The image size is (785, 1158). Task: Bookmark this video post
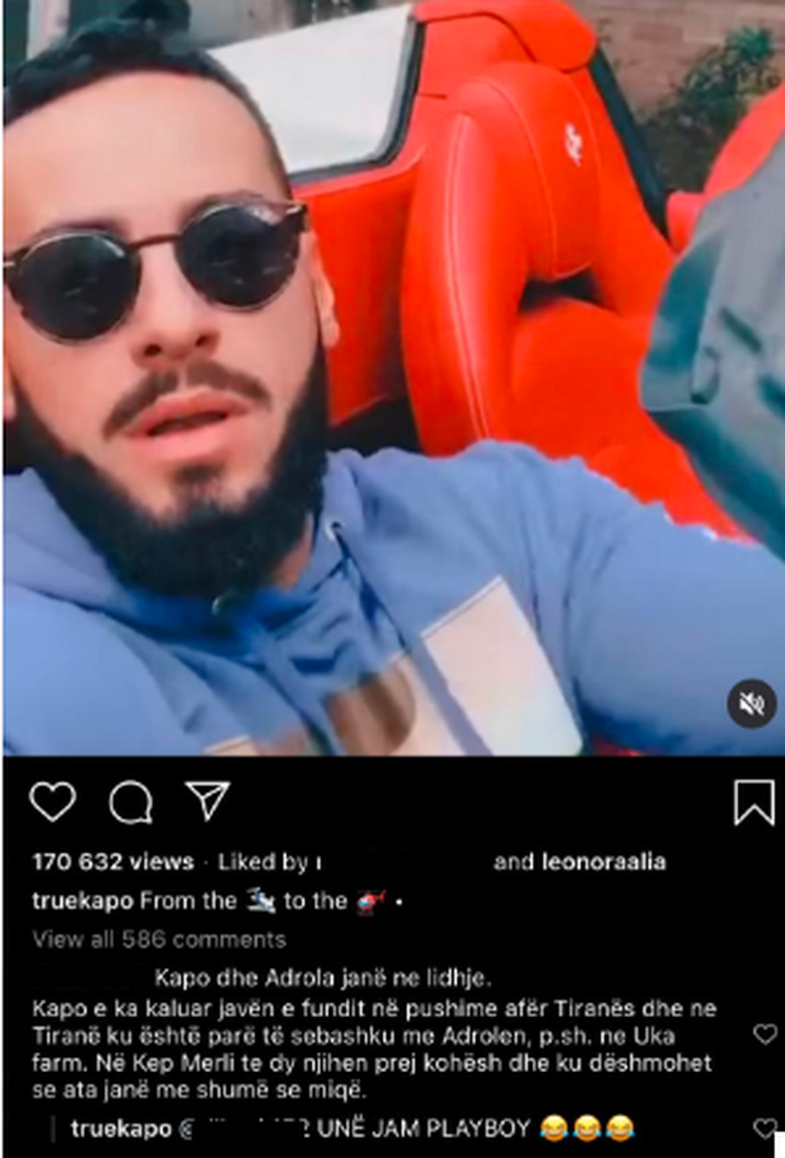click(754, 802)
